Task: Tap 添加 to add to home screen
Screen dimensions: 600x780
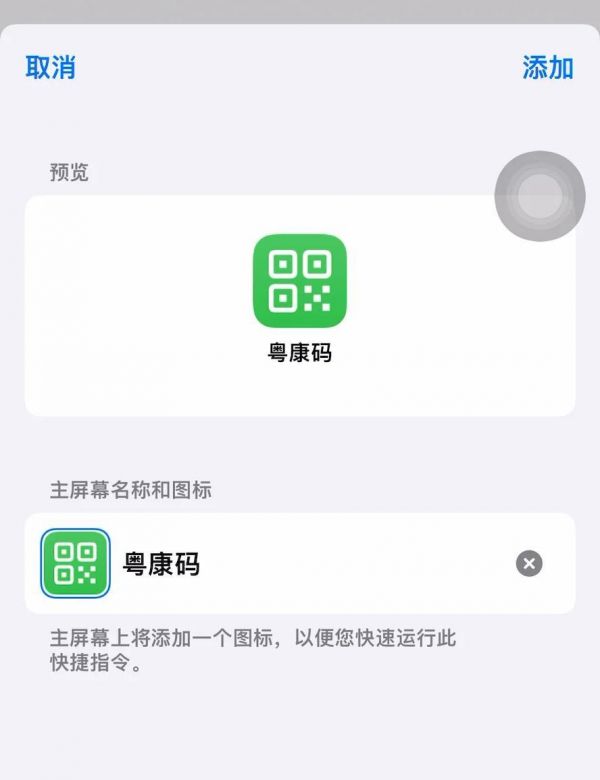Action: tap(547, 67)
